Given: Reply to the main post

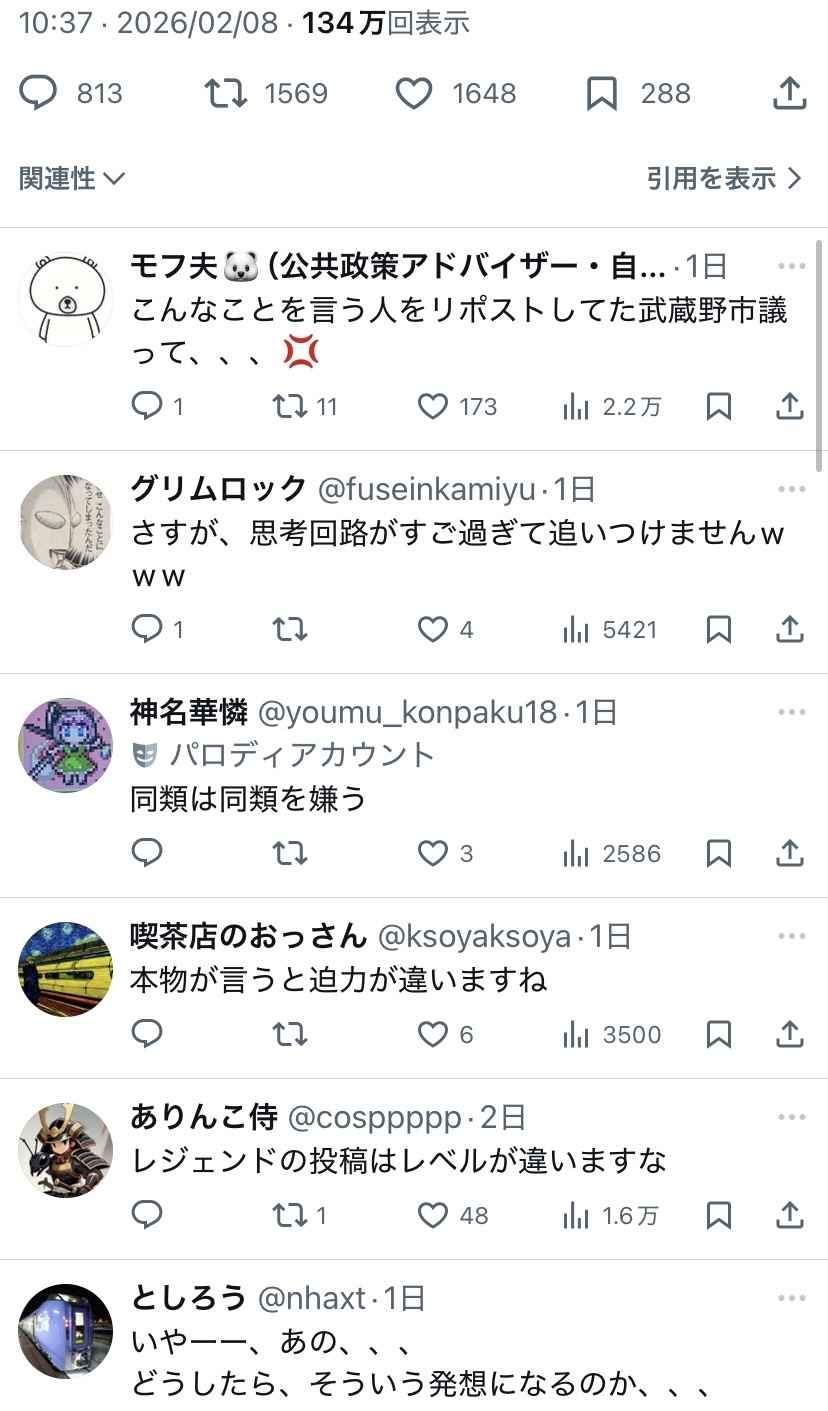Looking at the screenshot, I should pyautogui.click(x=40, y=93).
